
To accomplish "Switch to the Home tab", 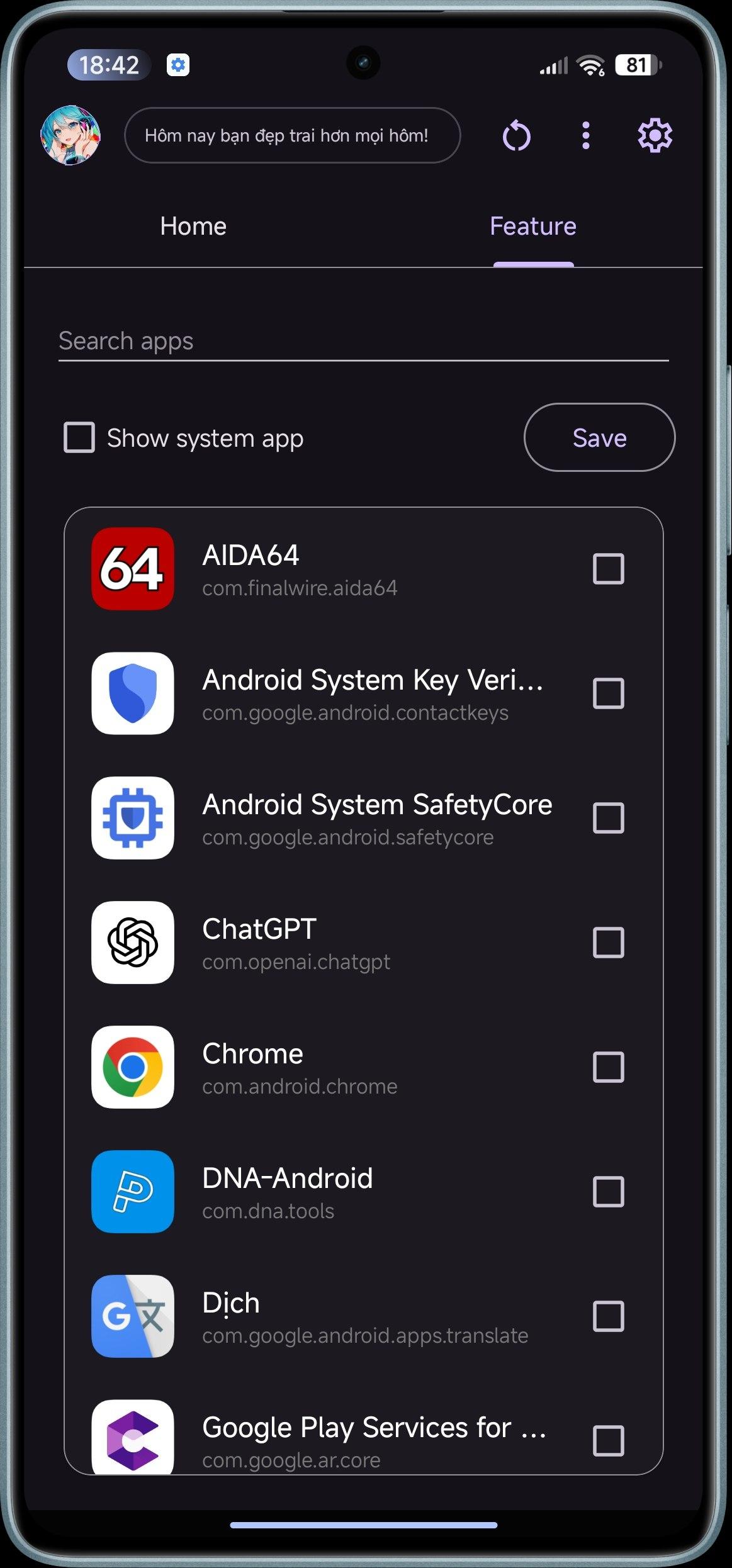I will [193, 227].
